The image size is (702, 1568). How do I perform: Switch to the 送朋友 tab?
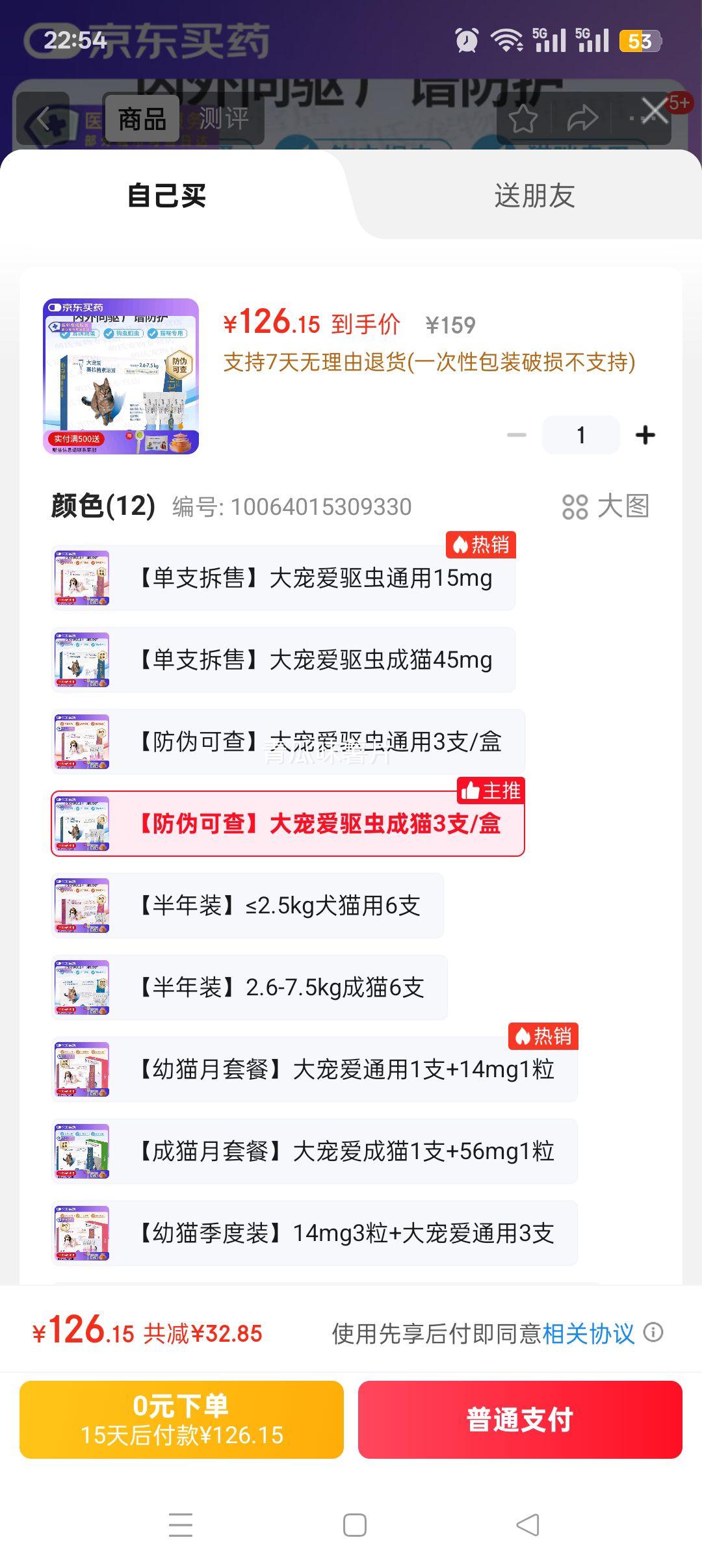[x=534, y=195]
